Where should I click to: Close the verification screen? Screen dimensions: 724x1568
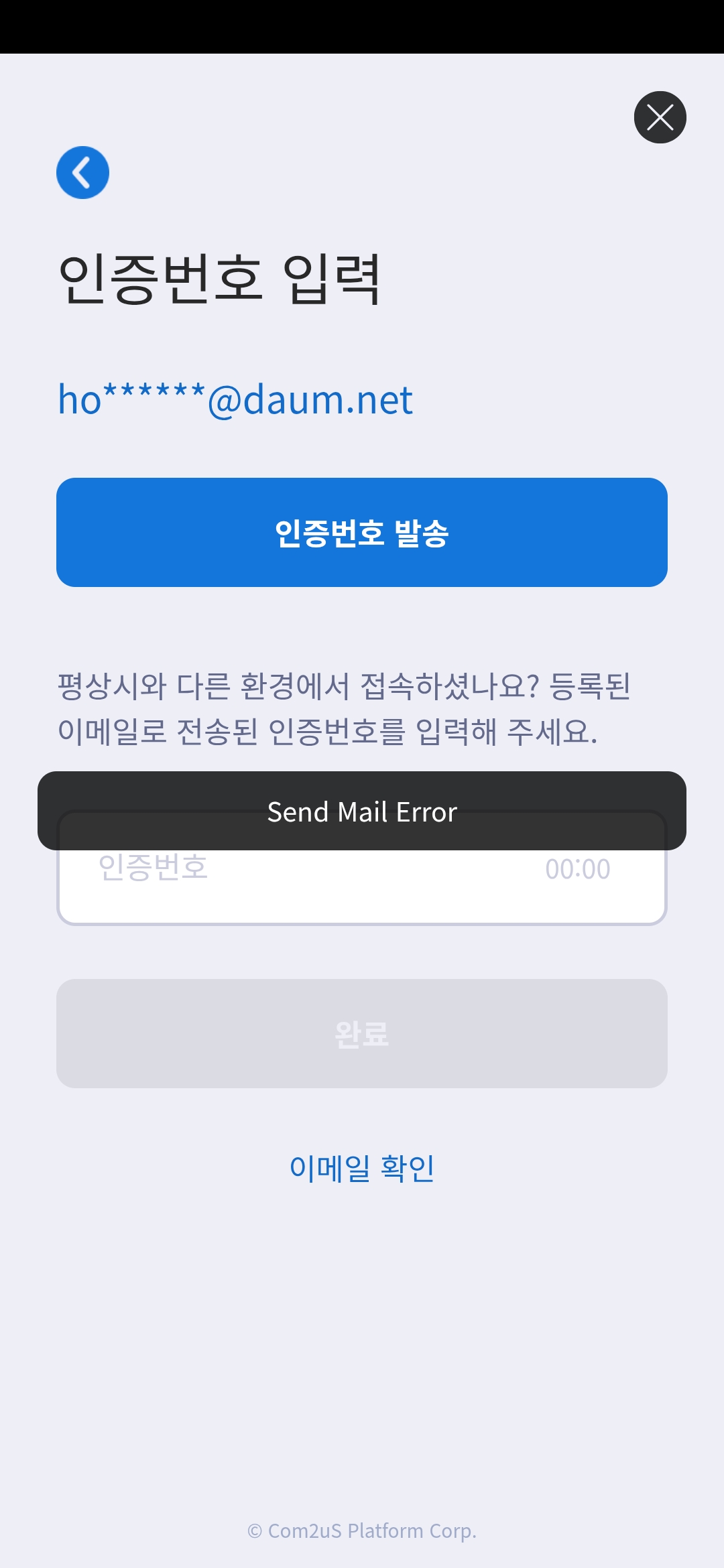click(x=660, y=117)
